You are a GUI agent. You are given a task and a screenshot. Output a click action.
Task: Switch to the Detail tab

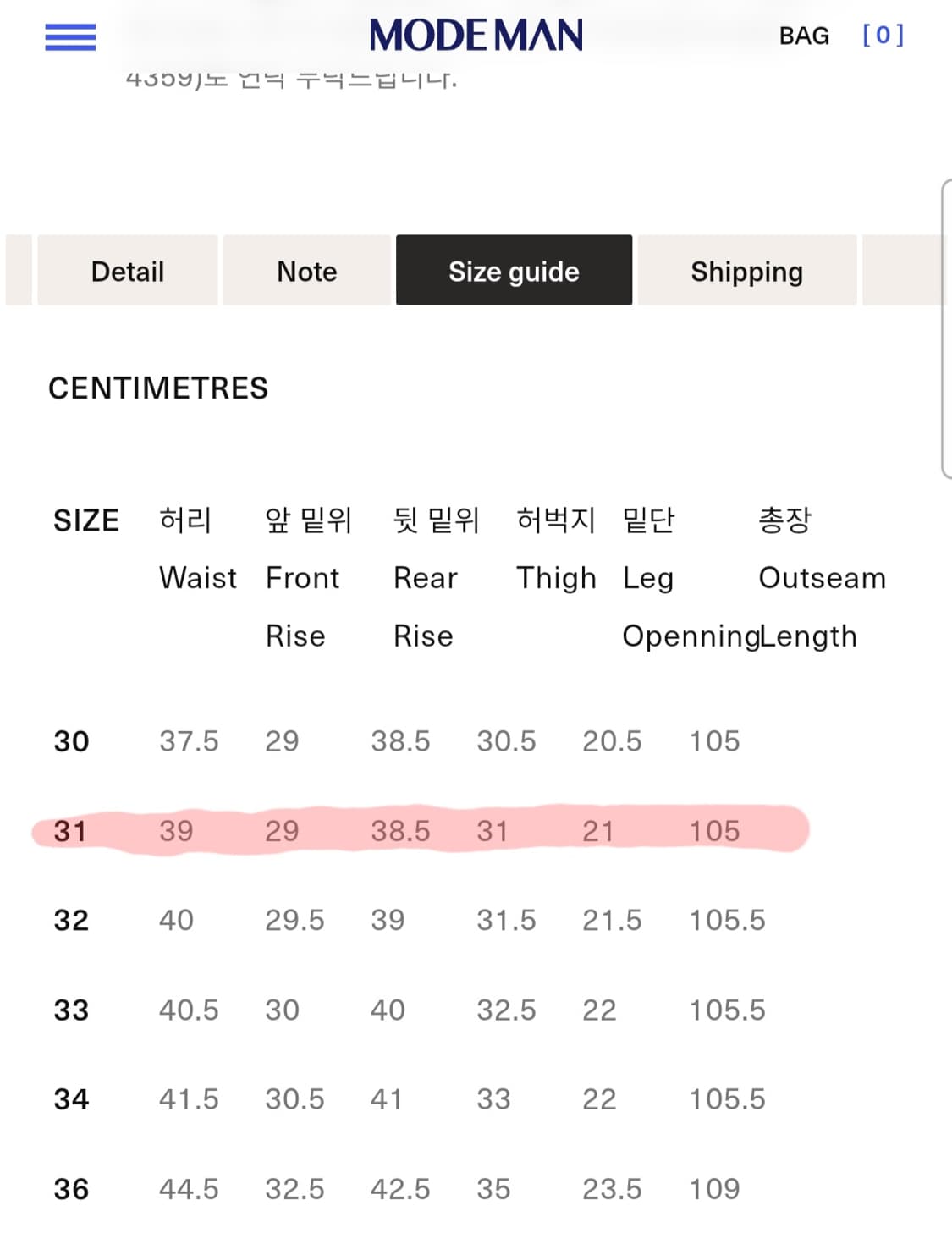(x=128, y=271)
